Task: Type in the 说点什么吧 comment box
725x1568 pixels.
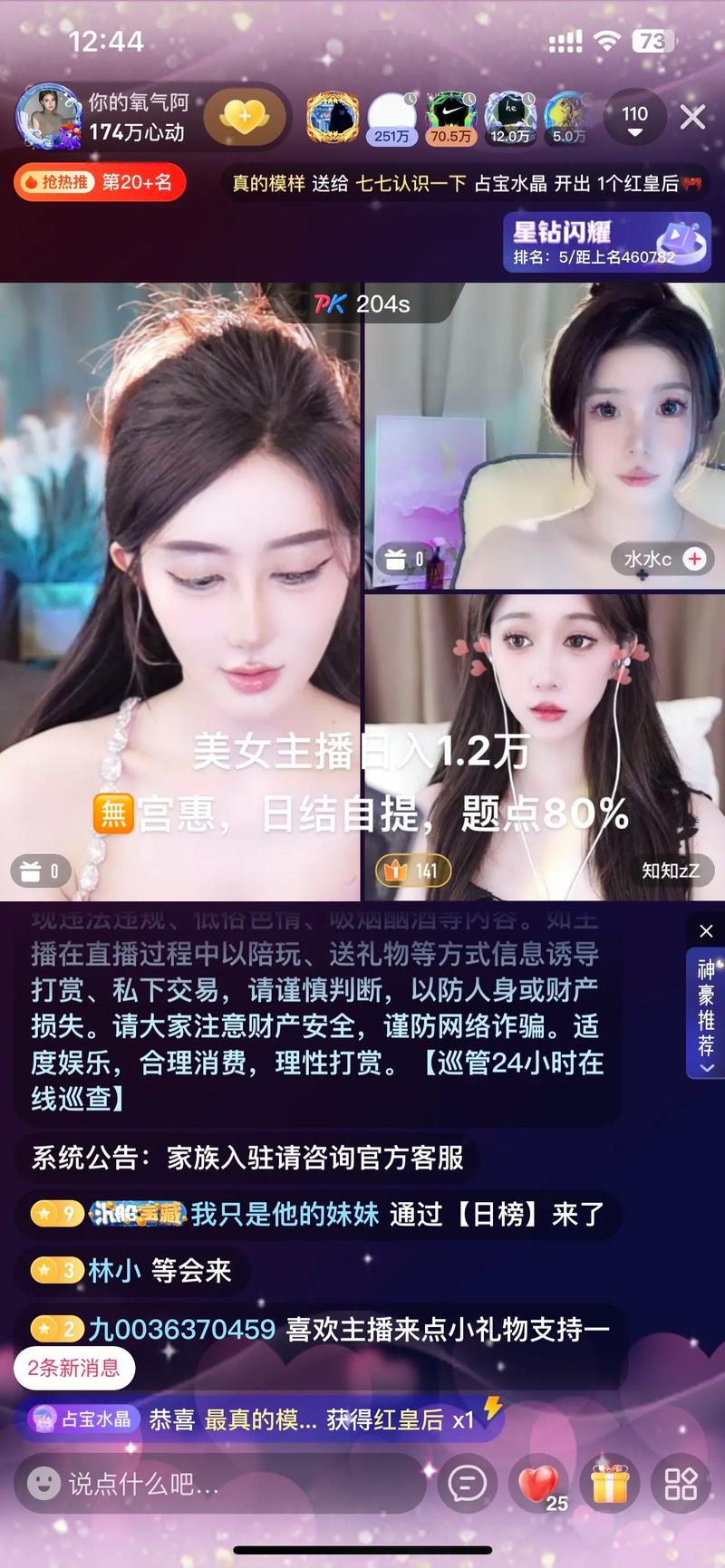Action: click(217, 1484)
